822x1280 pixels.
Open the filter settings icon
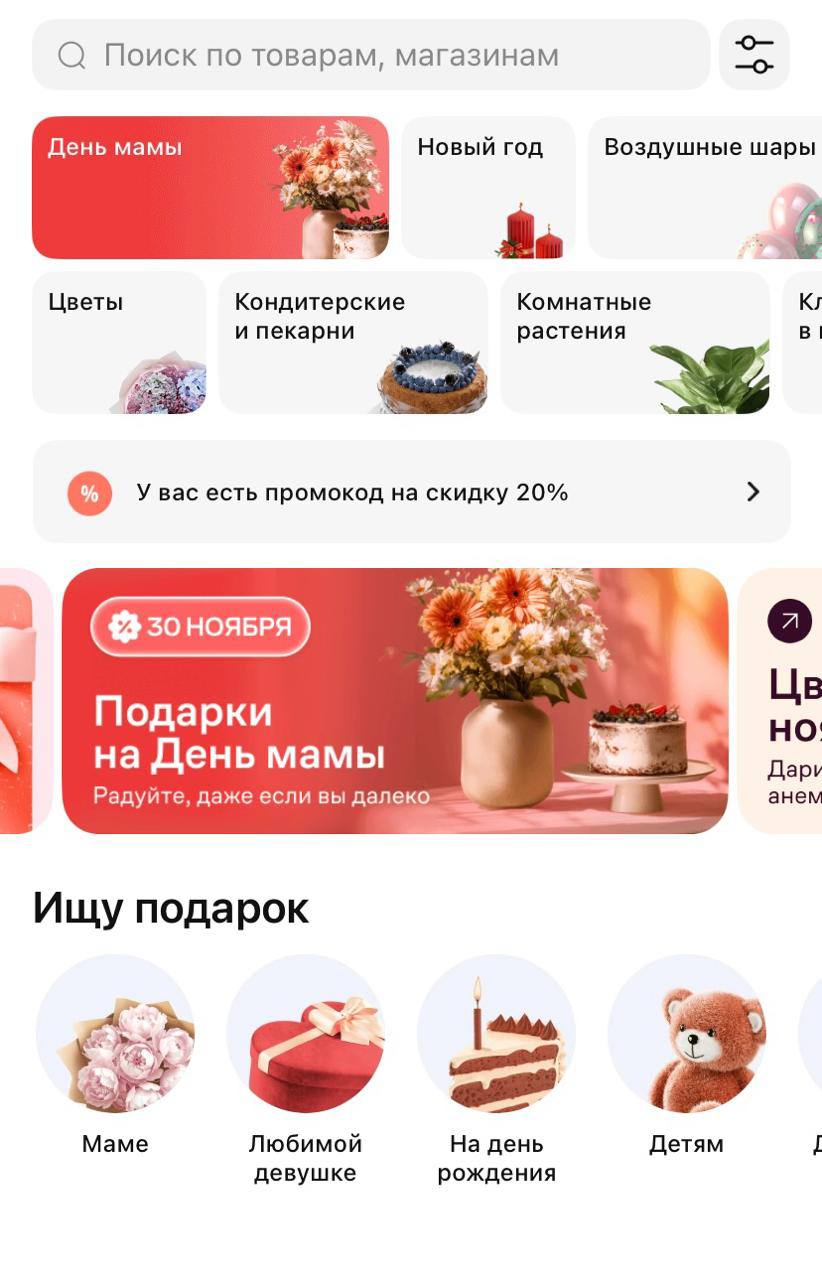[x=754, y=55]
